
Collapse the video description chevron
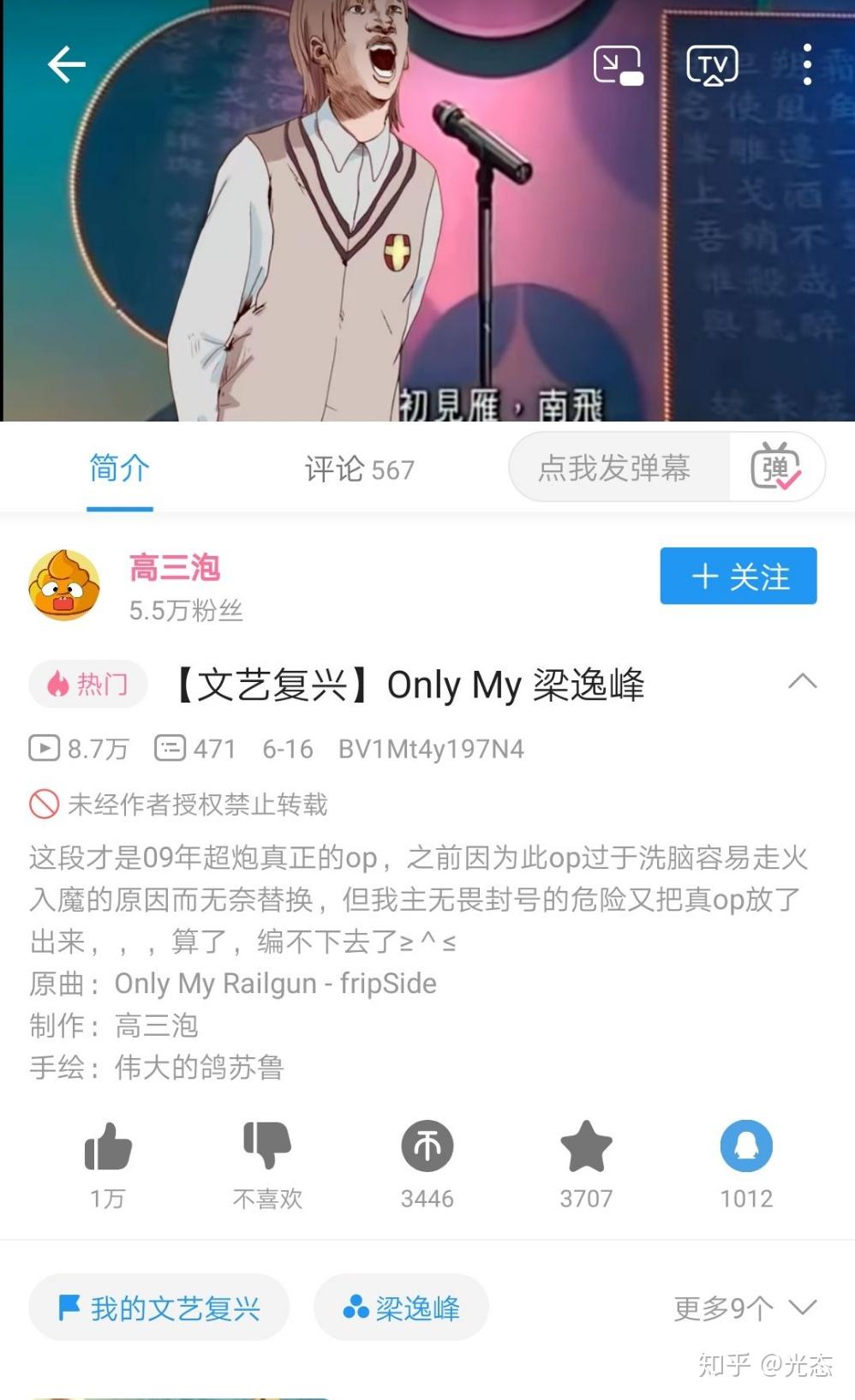[x=803, y=682]
